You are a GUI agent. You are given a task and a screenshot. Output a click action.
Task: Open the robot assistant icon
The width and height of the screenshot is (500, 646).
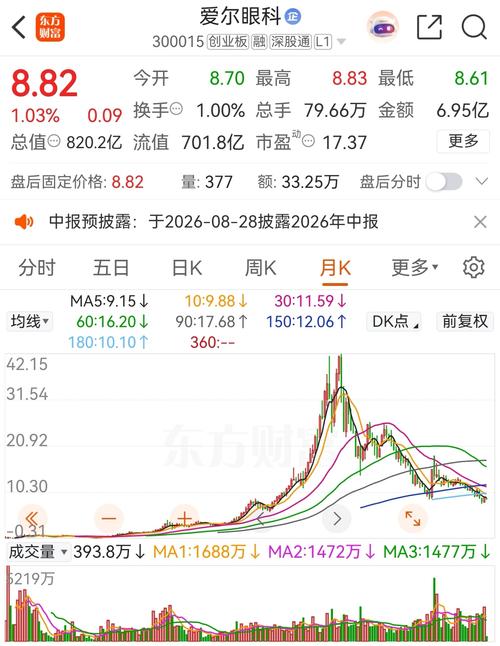pos(383,27)
